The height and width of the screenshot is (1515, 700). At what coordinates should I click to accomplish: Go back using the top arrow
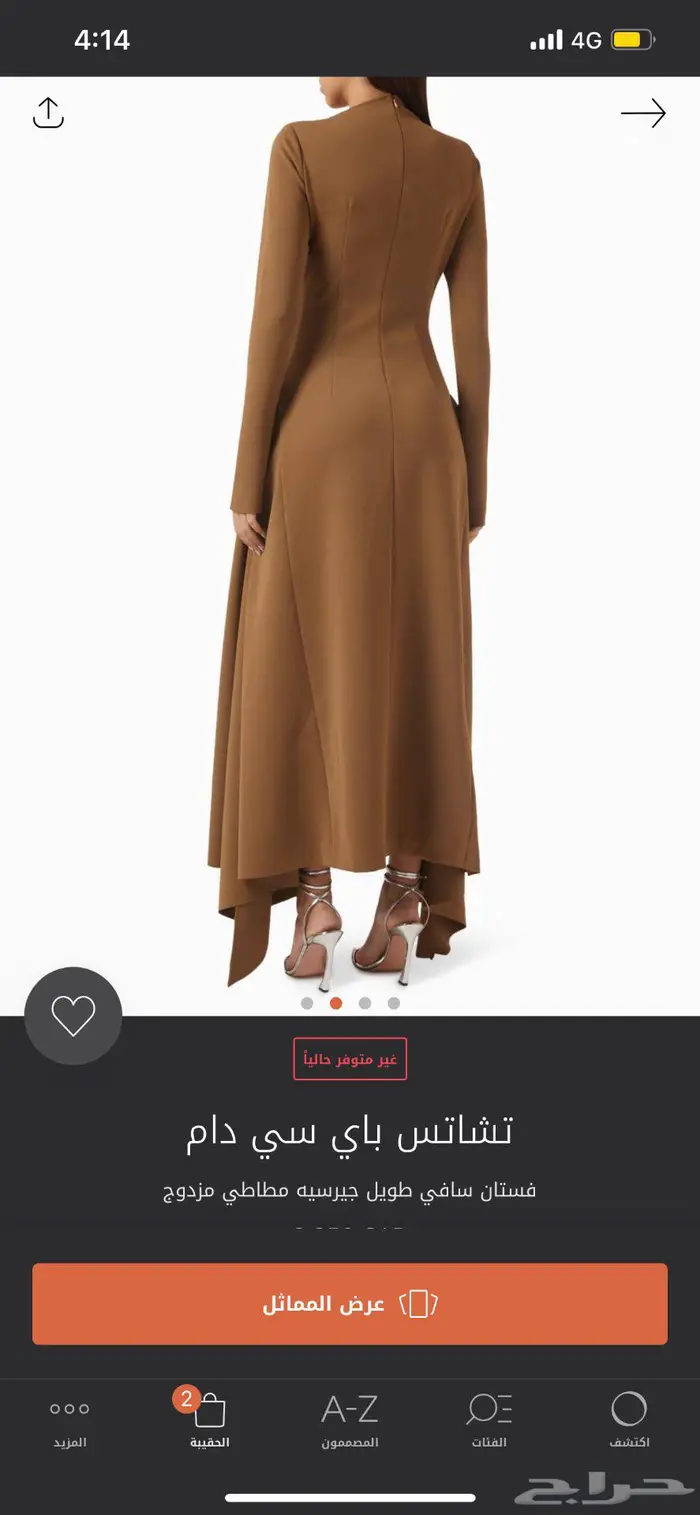tap(643, 113)
